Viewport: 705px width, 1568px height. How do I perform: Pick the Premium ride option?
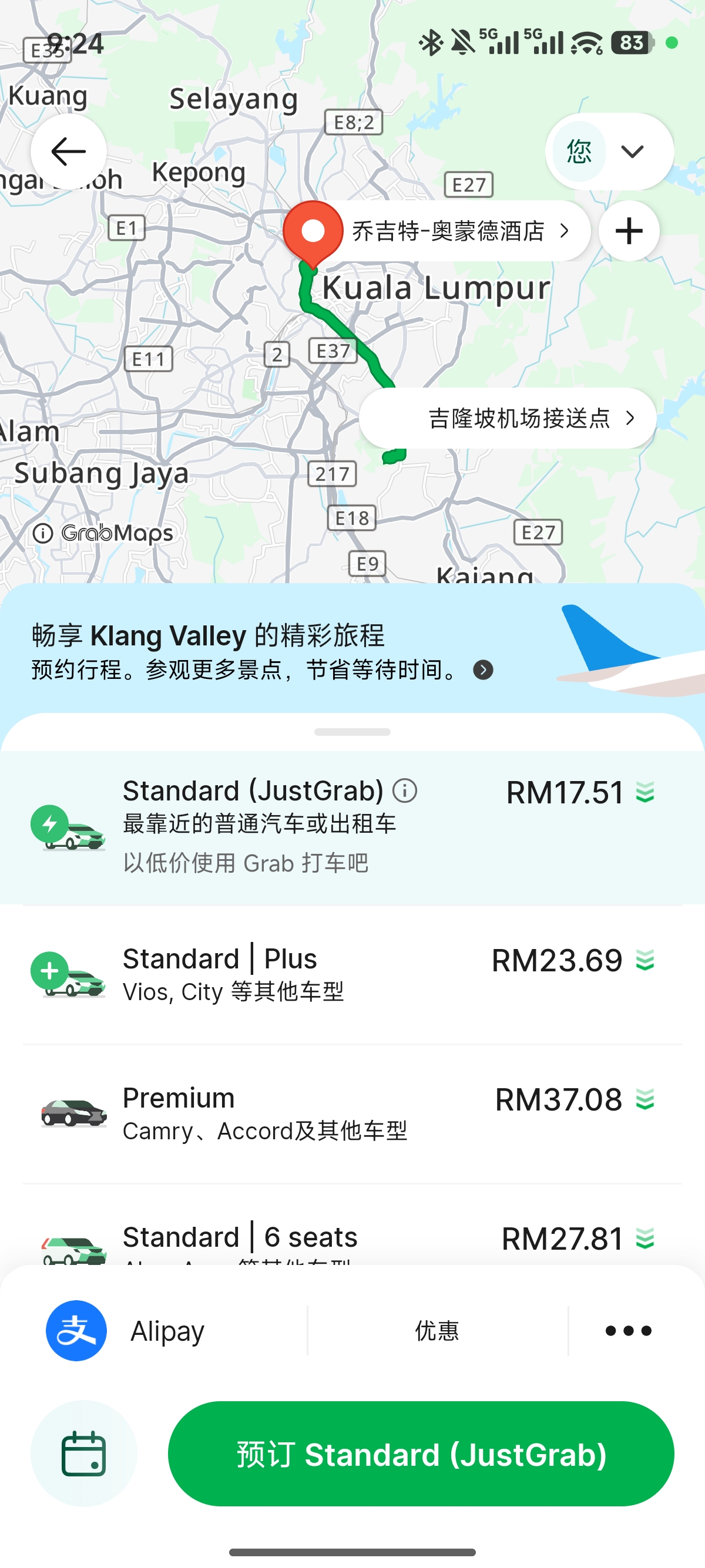(352, 1114)
